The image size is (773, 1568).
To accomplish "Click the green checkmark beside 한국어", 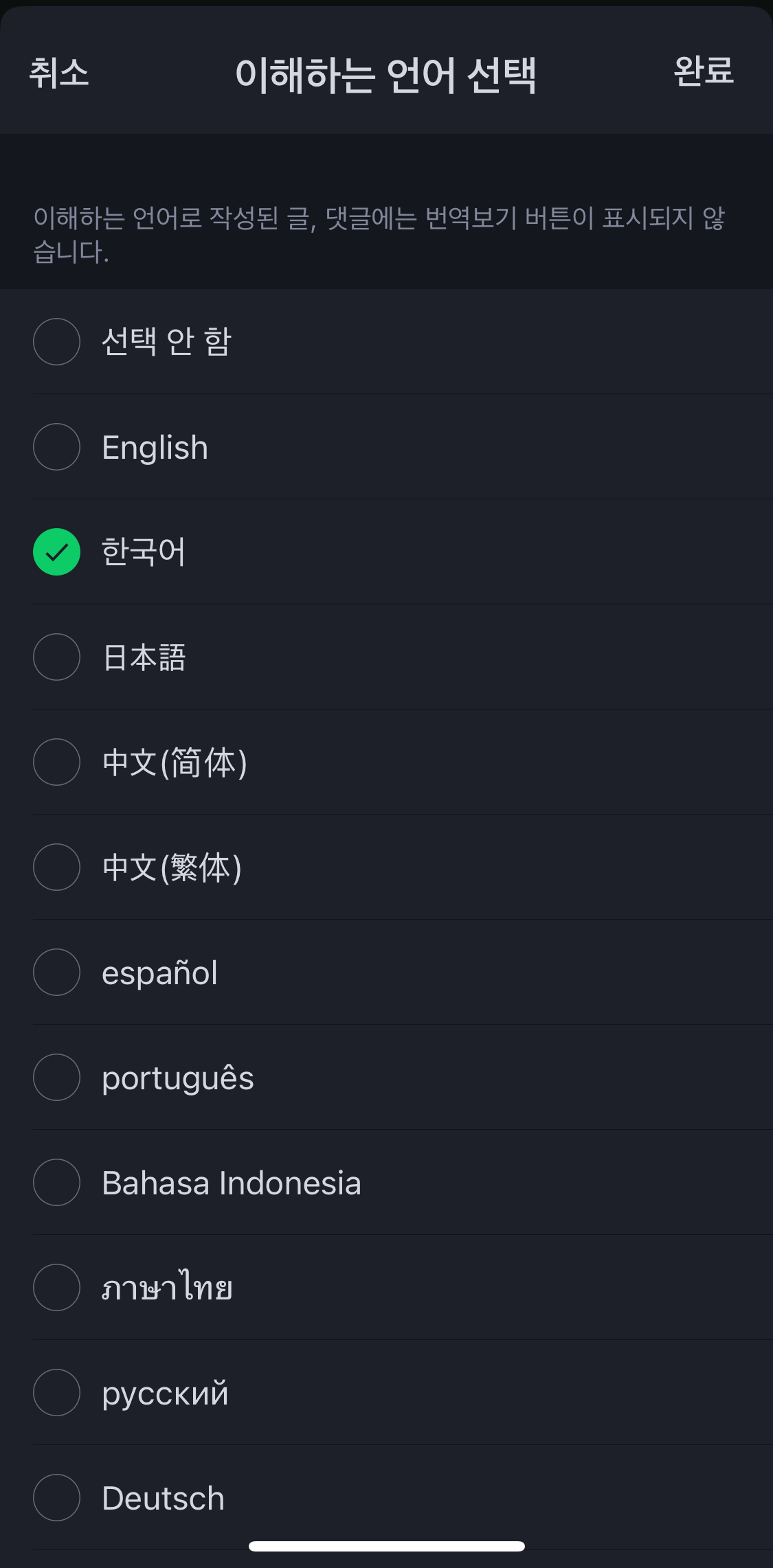I will [x=57, y=552].
